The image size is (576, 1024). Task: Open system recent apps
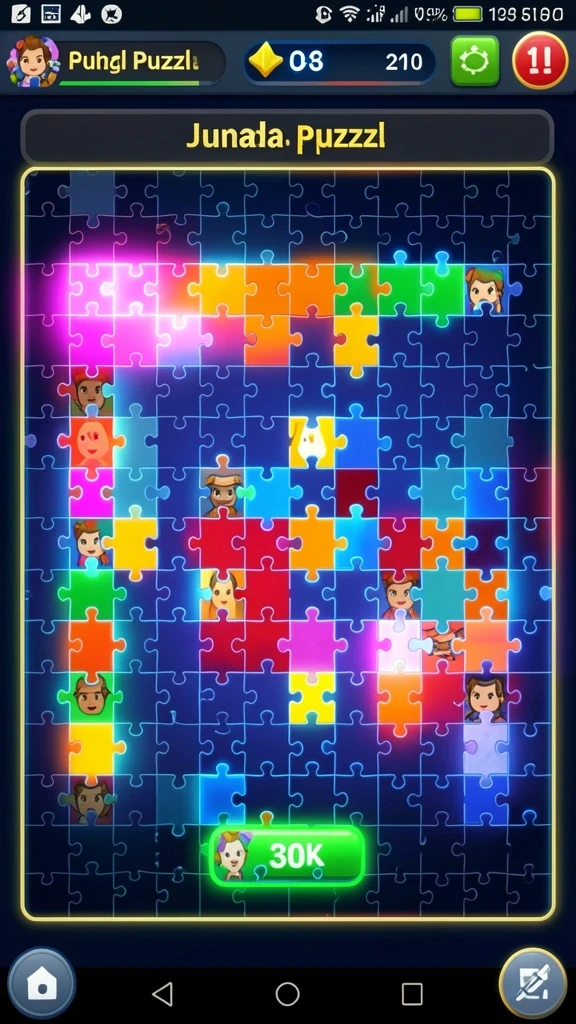point(412,994)
